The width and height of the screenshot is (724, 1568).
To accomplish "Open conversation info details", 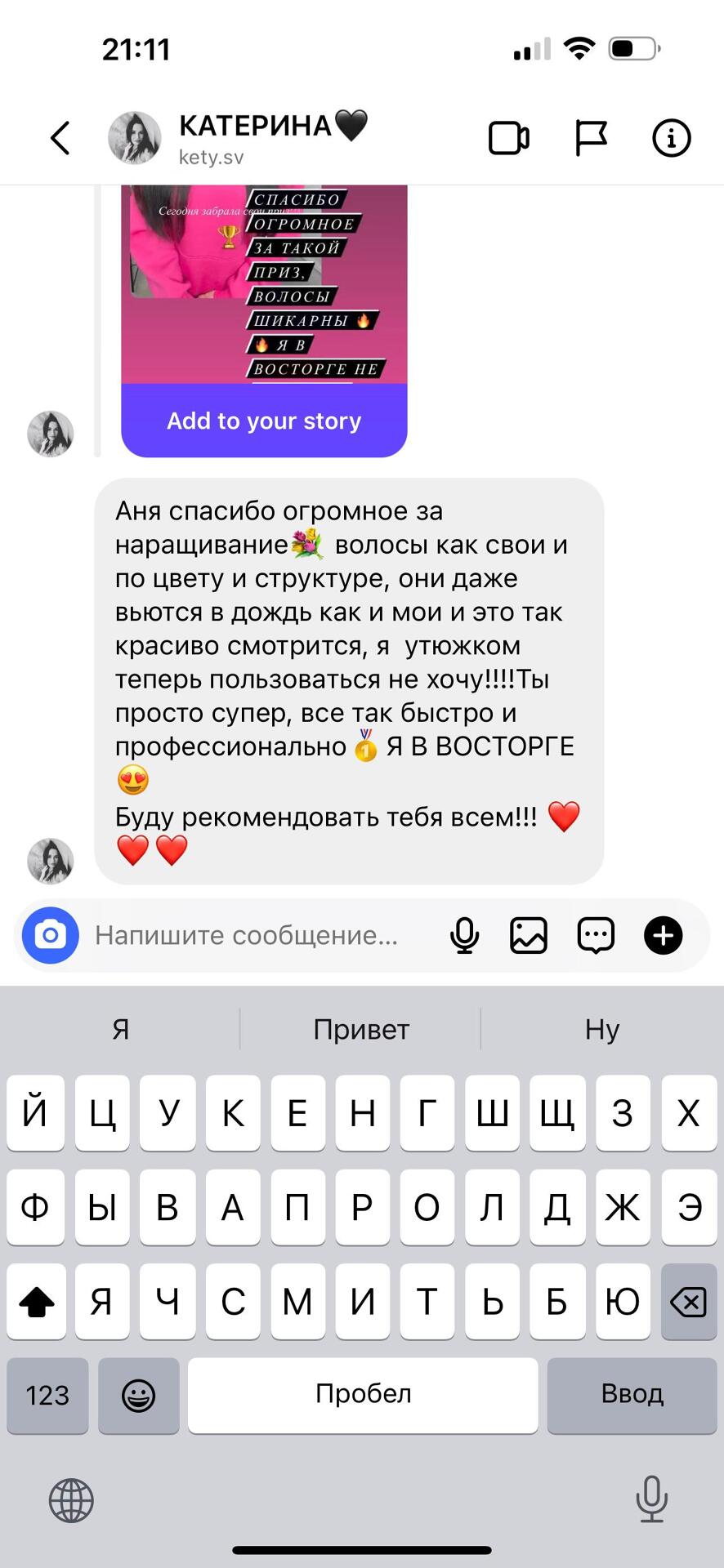I will 671,138.
